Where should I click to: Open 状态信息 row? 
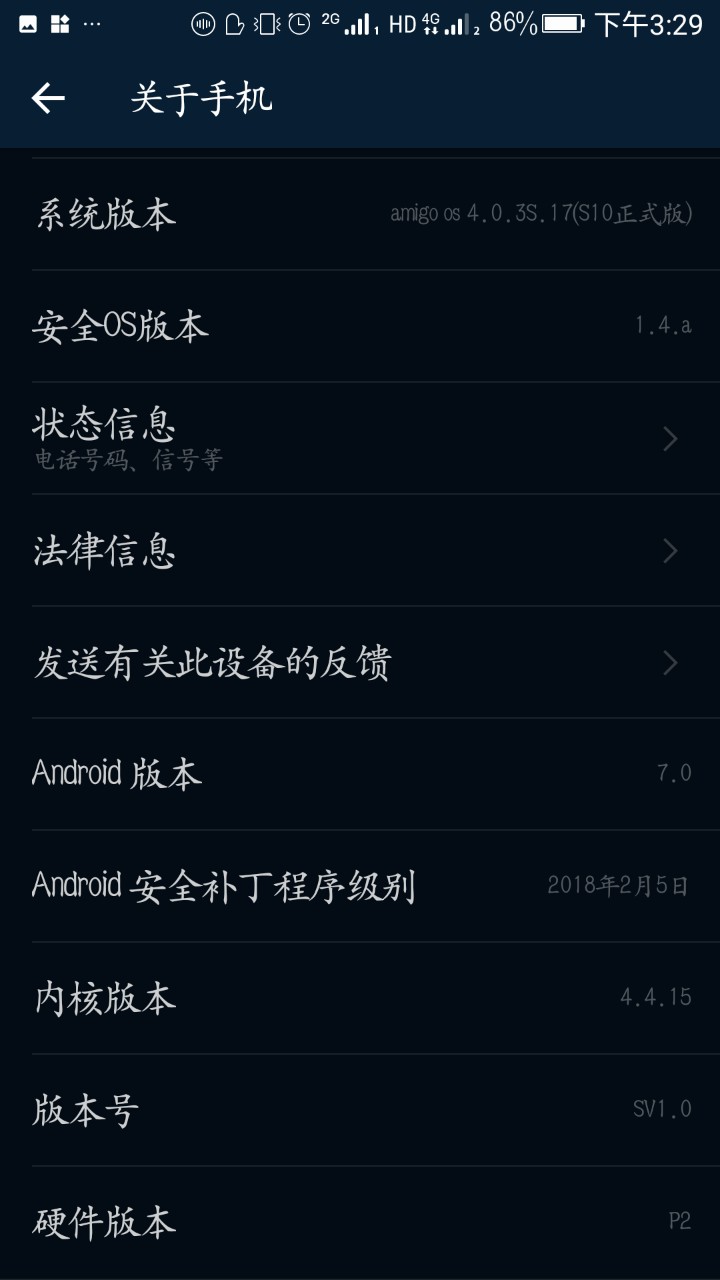tap(360, 438)
